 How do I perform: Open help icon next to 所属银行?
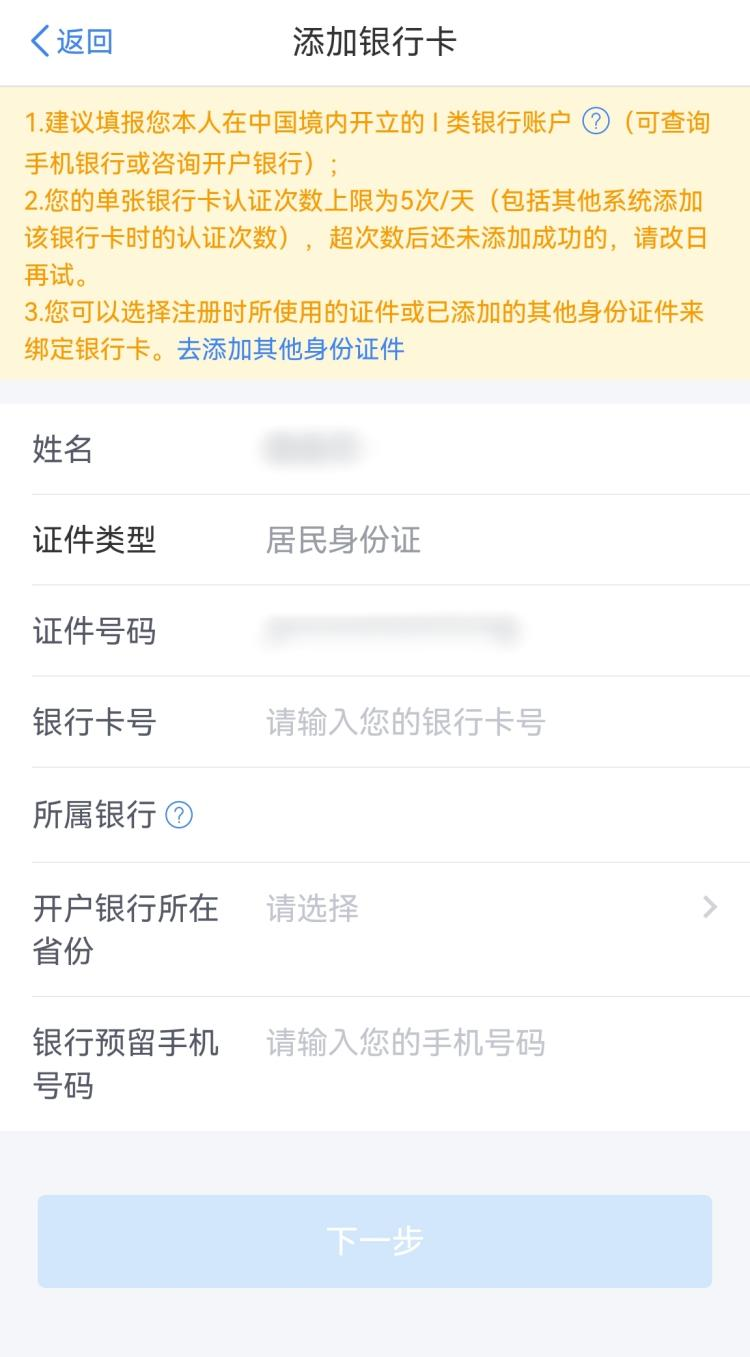(x=179, y=816)
